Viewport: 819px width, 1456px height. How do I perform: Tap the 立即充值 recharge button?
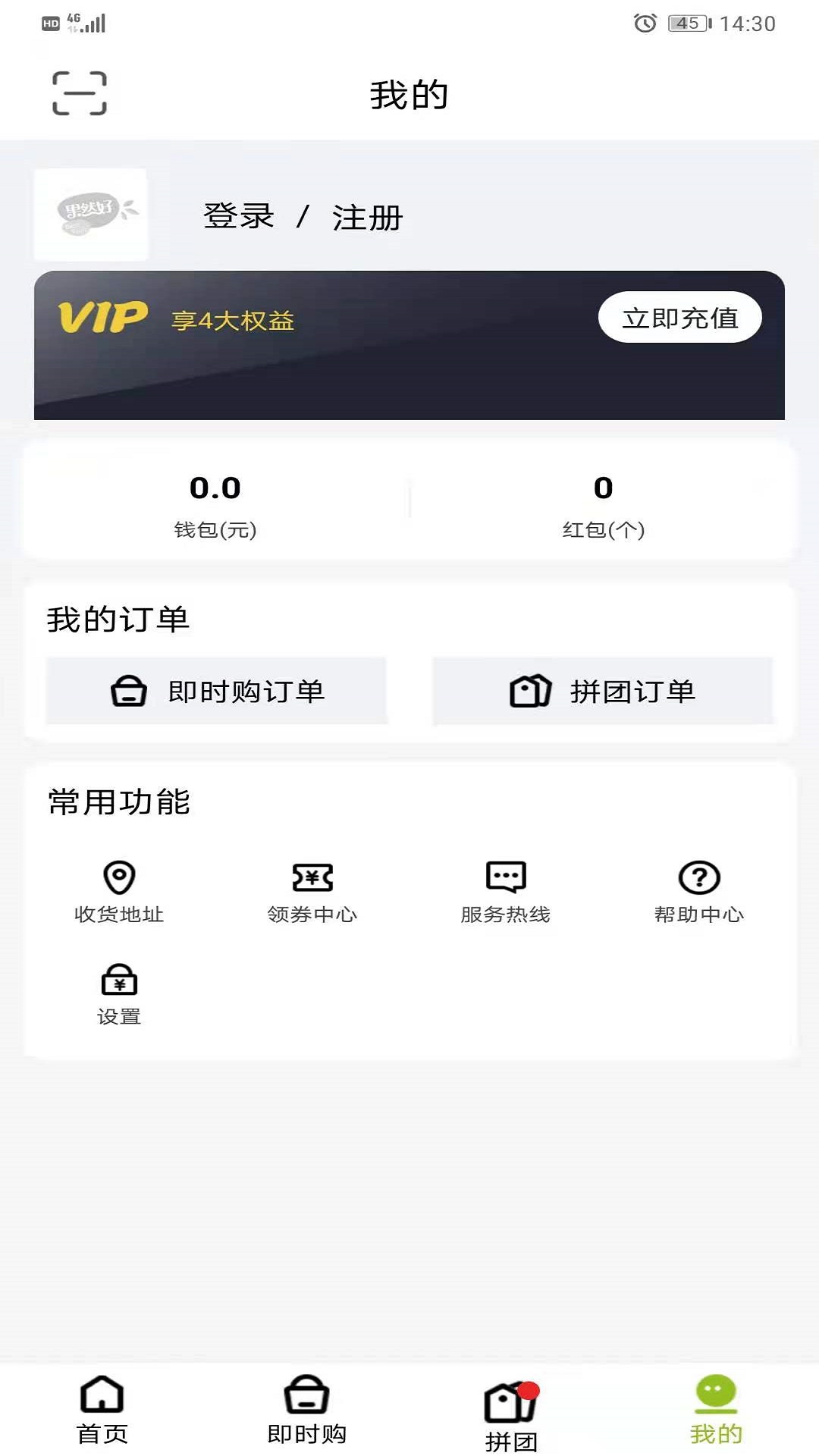tap(679, 318)
